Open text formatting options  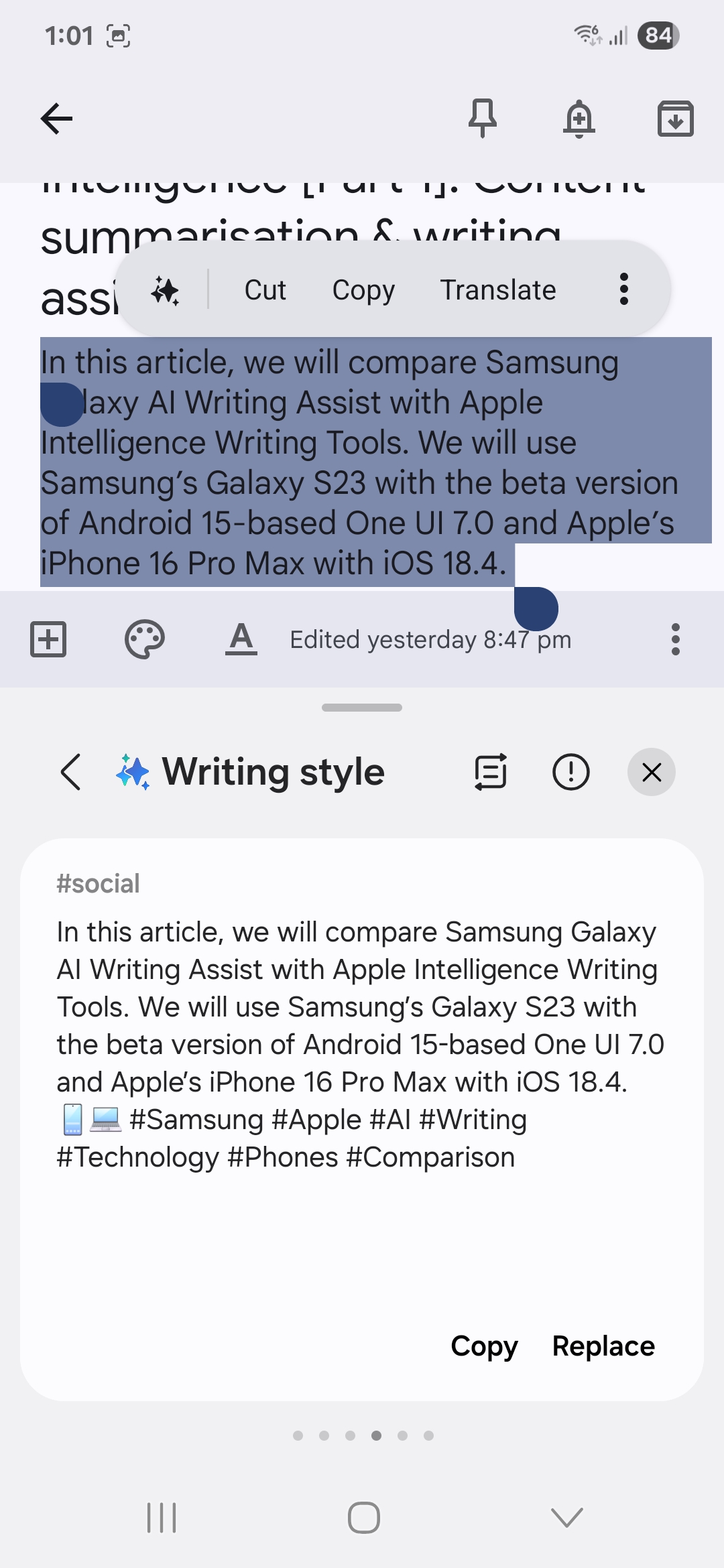[x=241, y=639]
